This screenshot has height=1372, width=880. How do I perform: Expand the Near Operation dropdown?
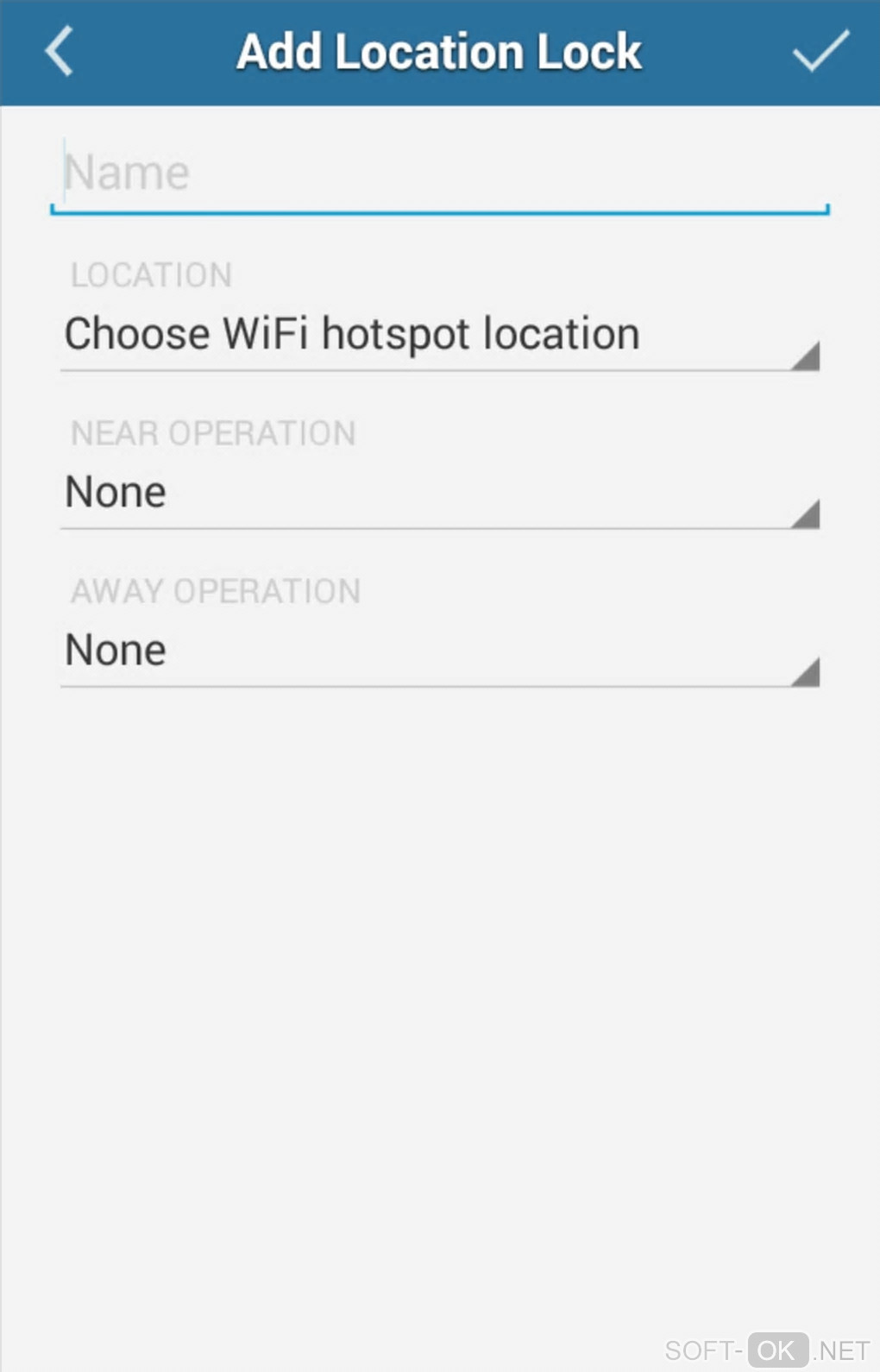coord(438,494)
